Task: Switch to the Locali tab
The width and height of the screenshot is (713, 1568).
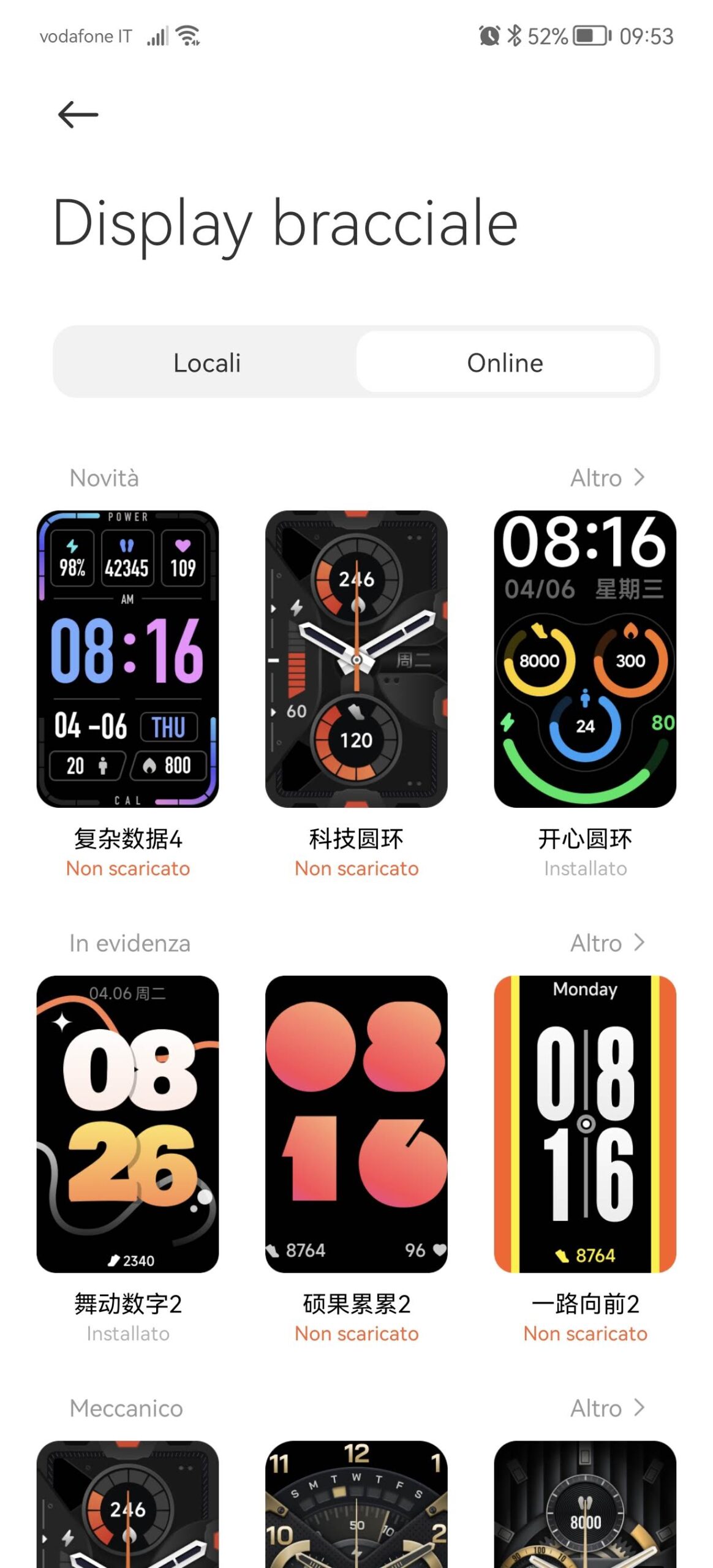Action: pyautogui.click(x=206, y=363)
